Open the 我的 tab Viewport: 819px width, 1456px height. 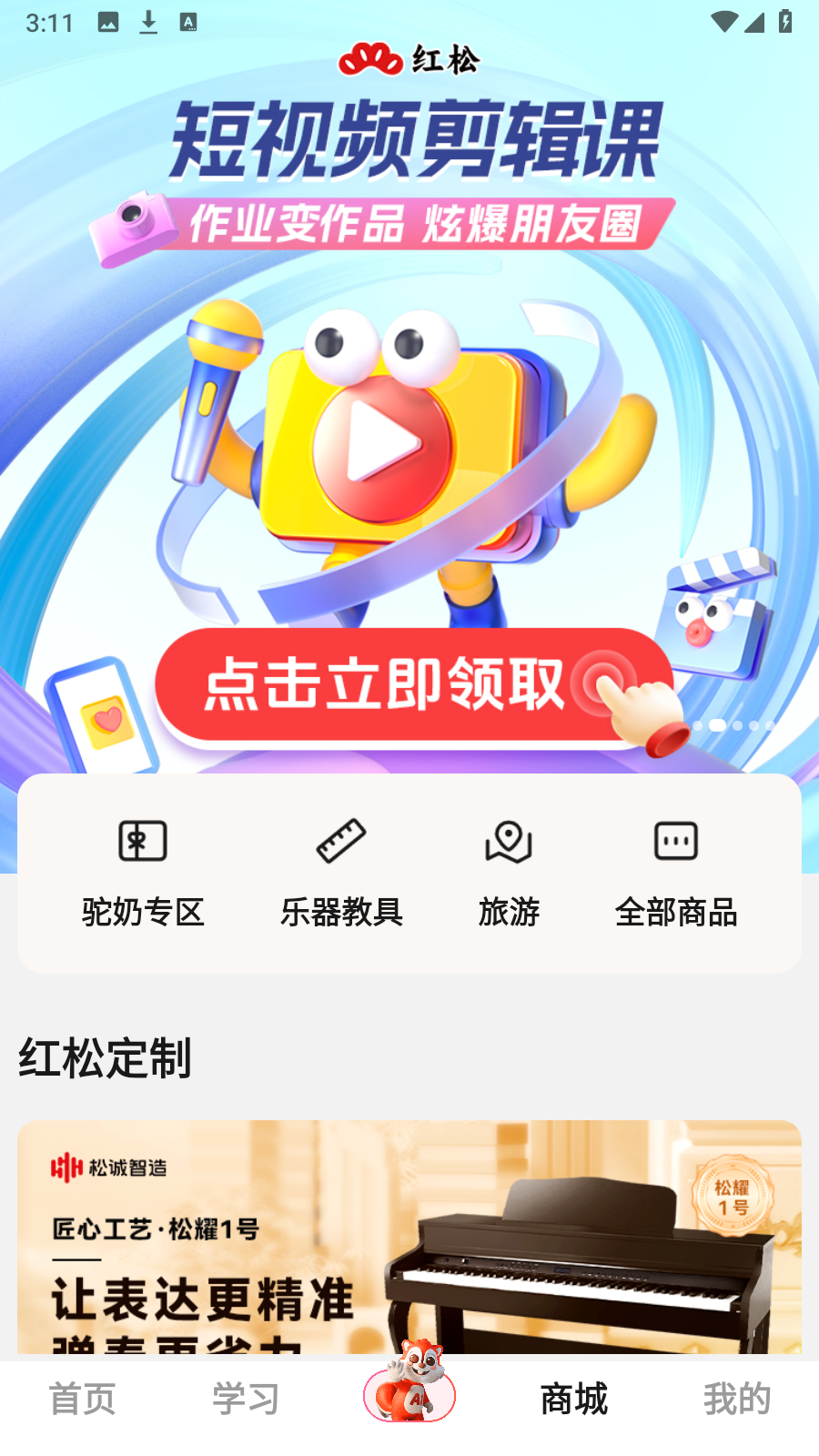pos(735,1400)
